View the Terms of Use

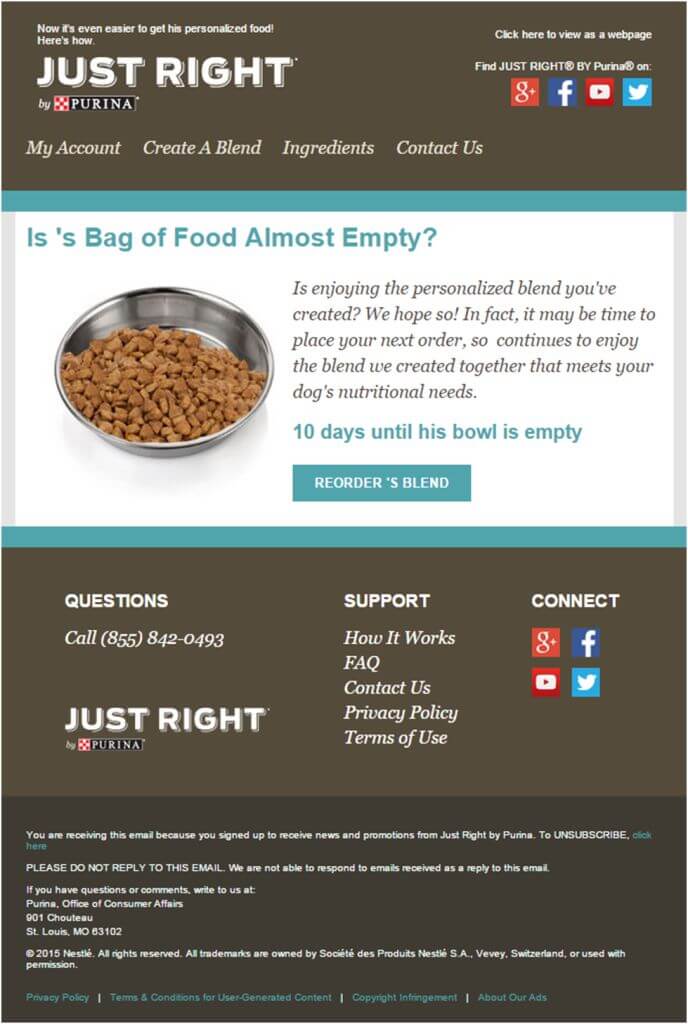click(x=395, y=738)
